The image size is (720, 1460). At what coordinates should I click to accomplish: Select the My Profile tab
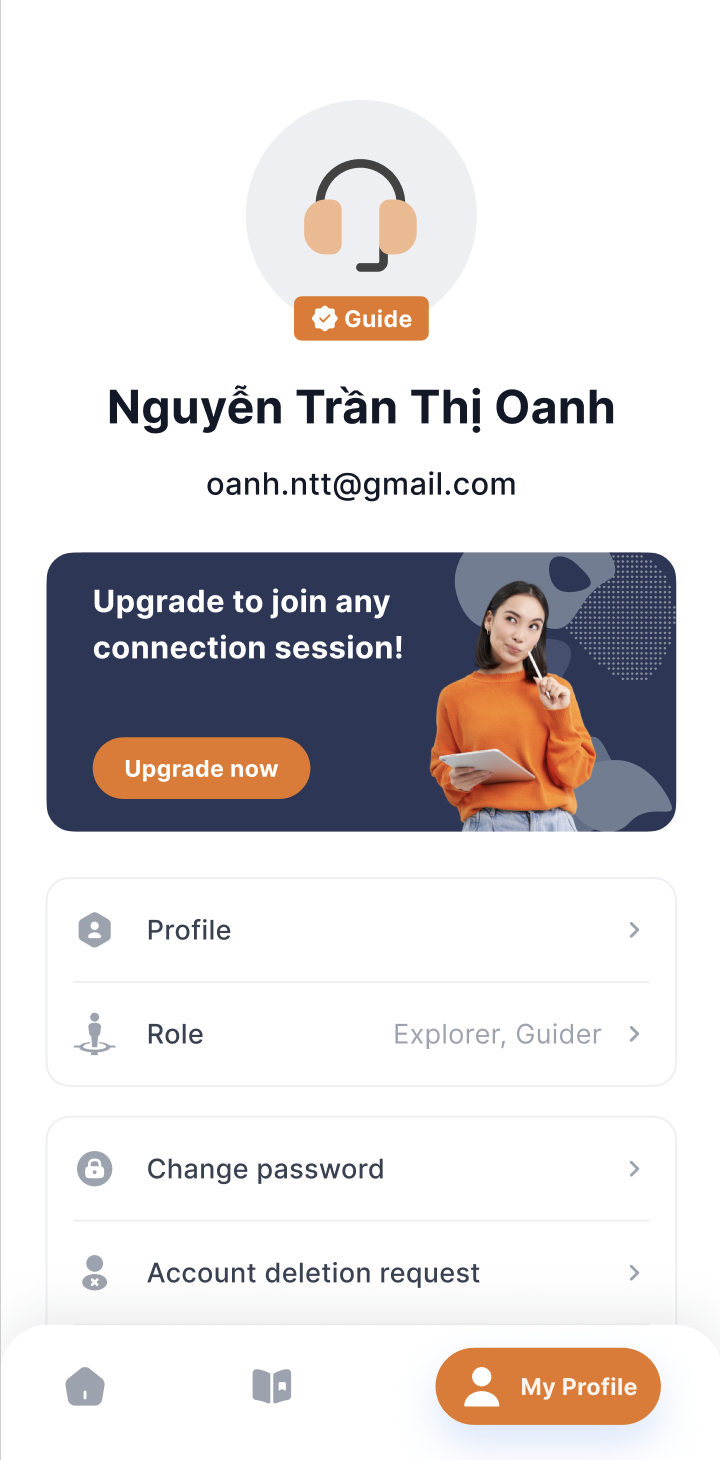click(548, 1387)
